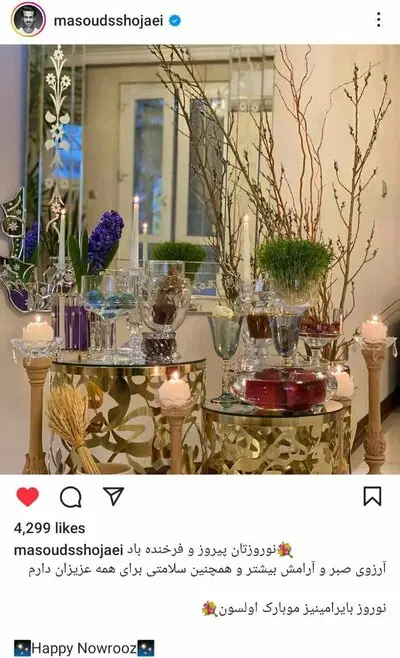The height and width of the screenshot is (658, 400).
Task: Unlike the post with the red heart
Action: tap(28, 497)
